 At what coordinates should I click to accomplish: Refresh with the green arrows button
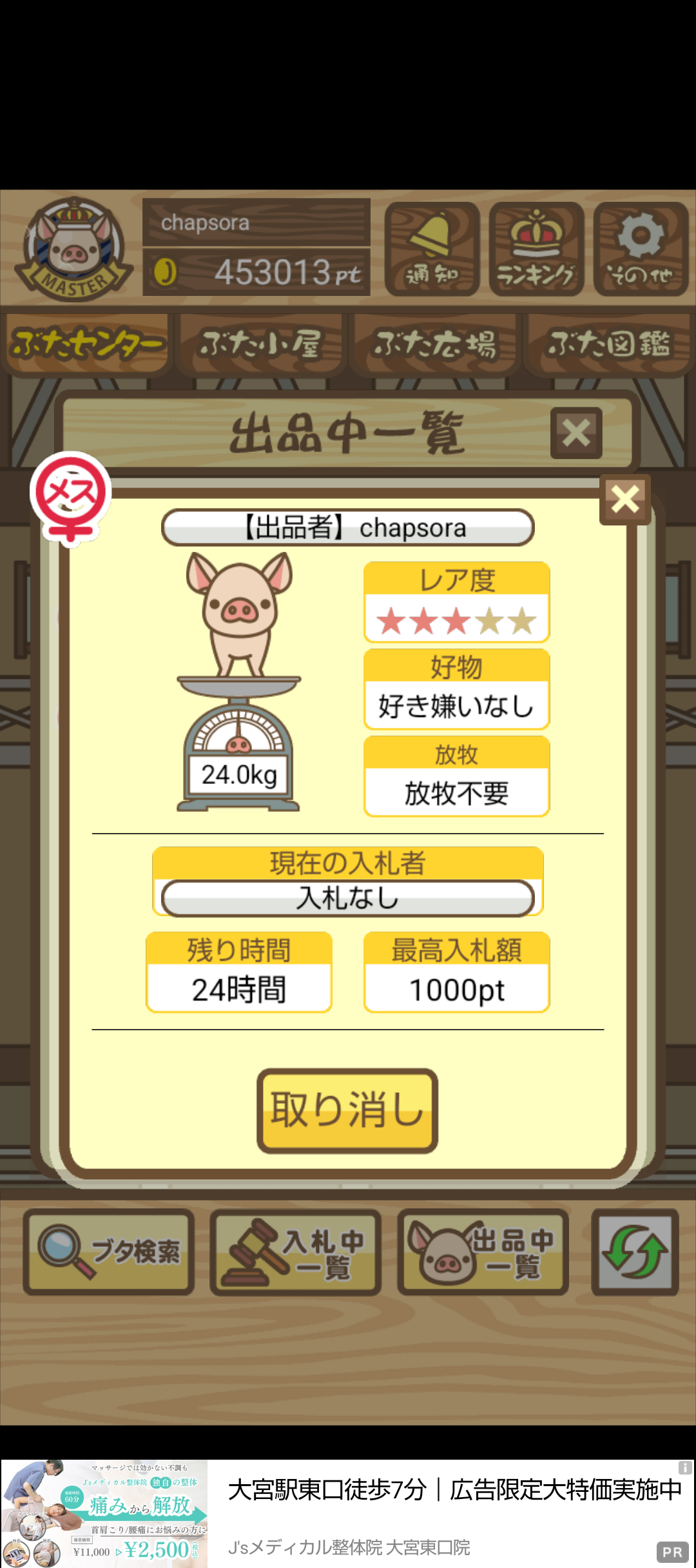tap(635, 1251)
